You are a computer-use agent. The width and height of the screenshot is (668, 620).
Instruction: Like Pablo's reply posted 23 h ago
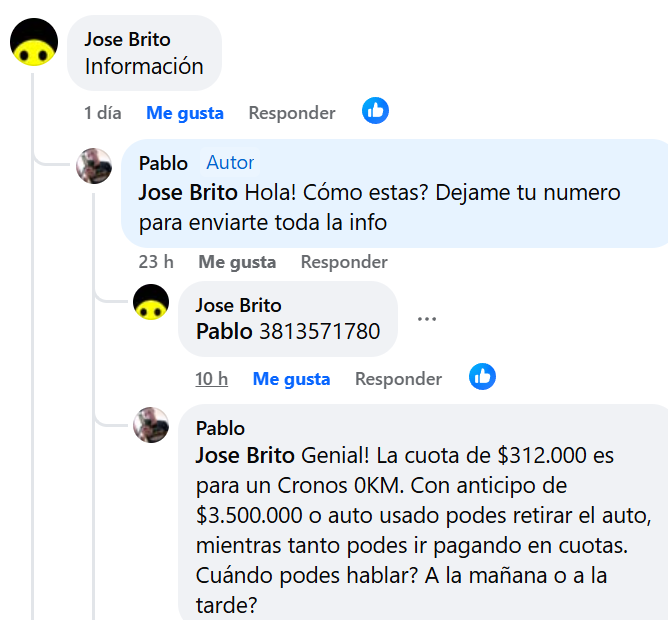237,262
